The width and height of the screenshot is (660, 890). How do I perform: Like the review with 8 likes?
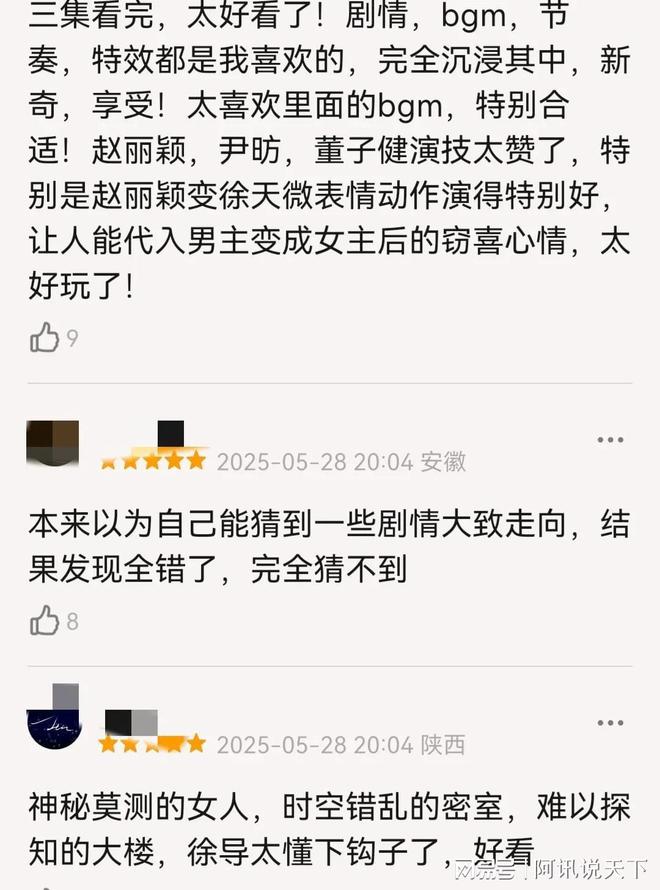click(x=45, y=621)
